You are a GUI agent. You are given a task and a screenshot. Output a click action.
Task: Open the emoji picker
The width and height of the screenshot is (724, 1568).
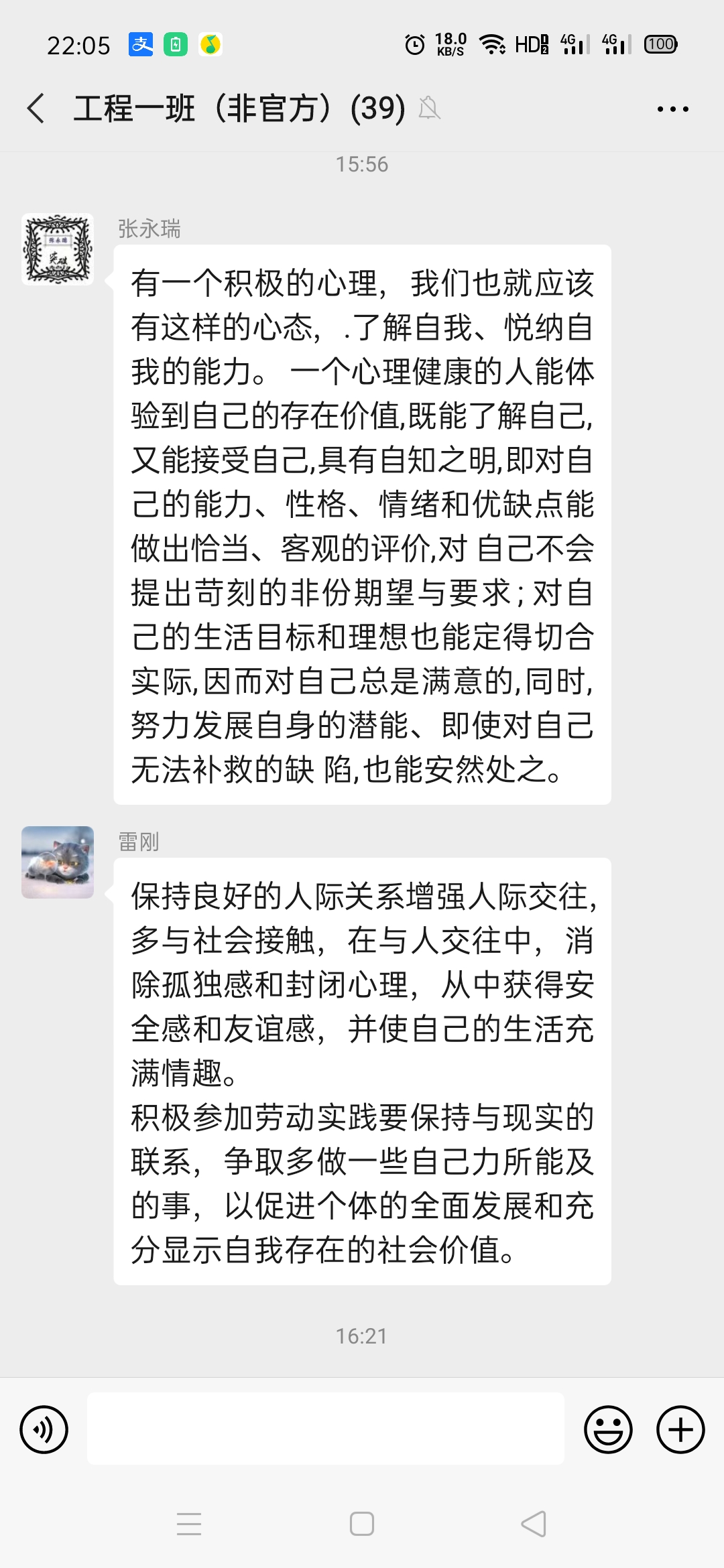click(608, 1429)
